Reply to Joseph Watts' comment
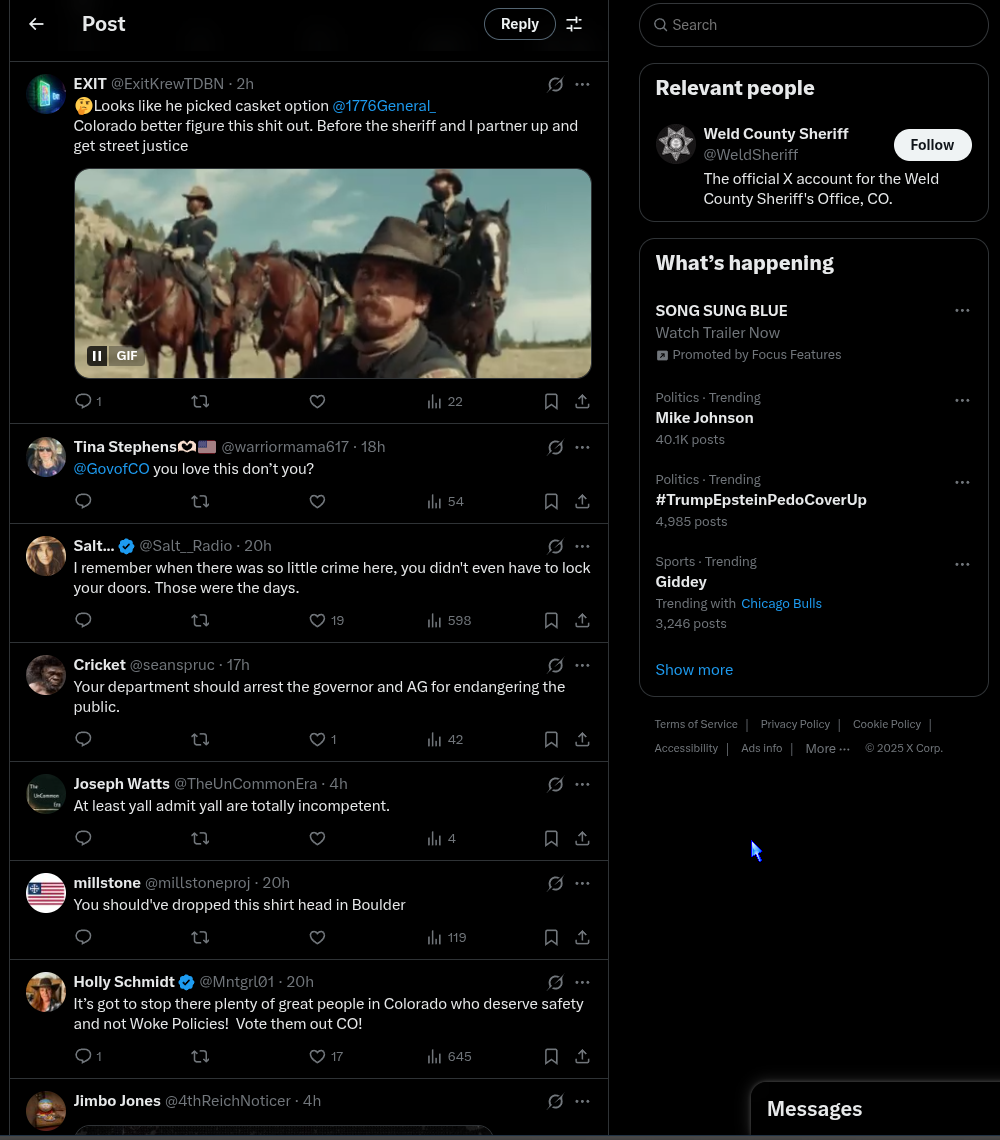1000x1140 pixels. pos(84,839)
